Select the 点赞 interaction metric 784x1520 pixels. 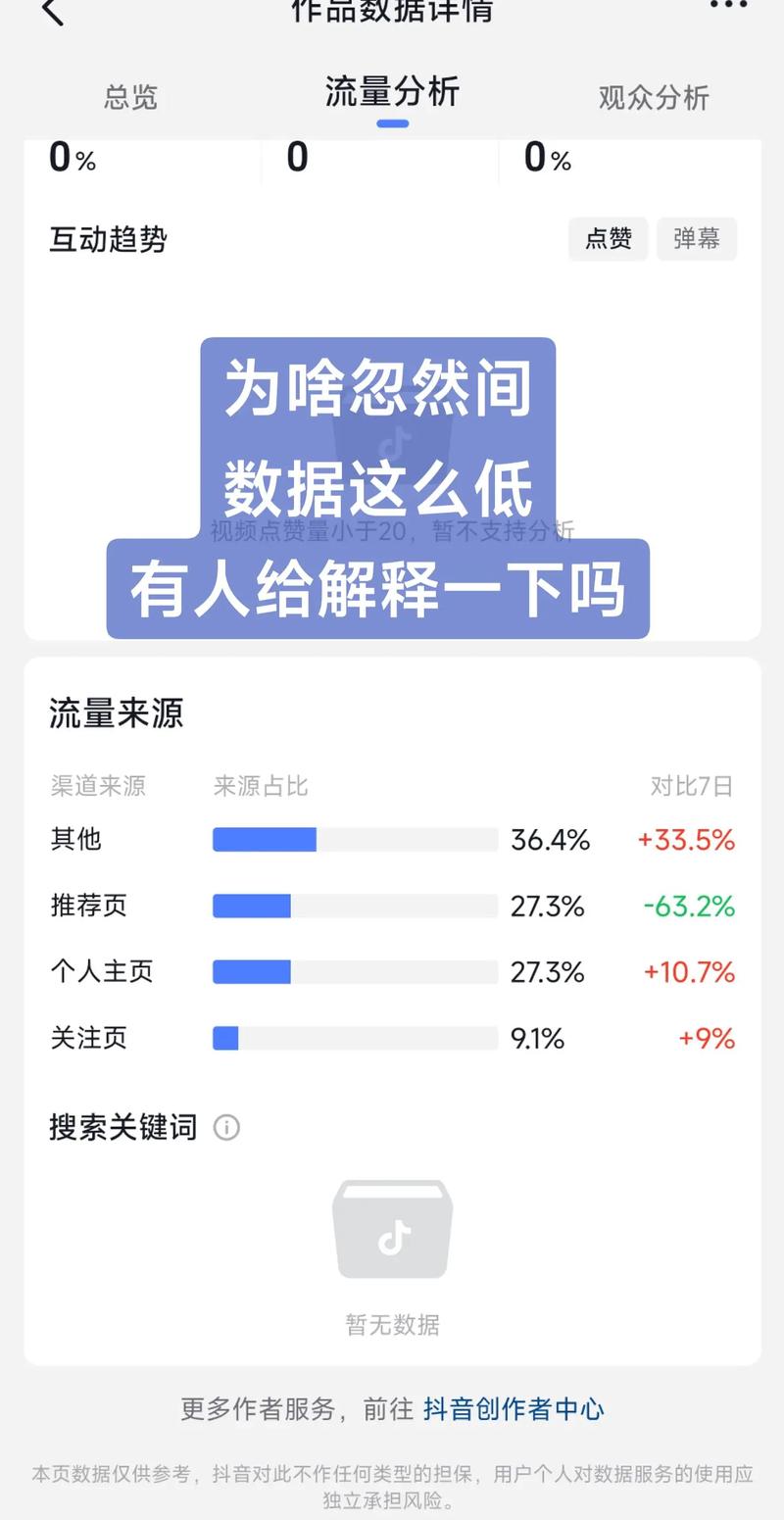click(608, 239)
